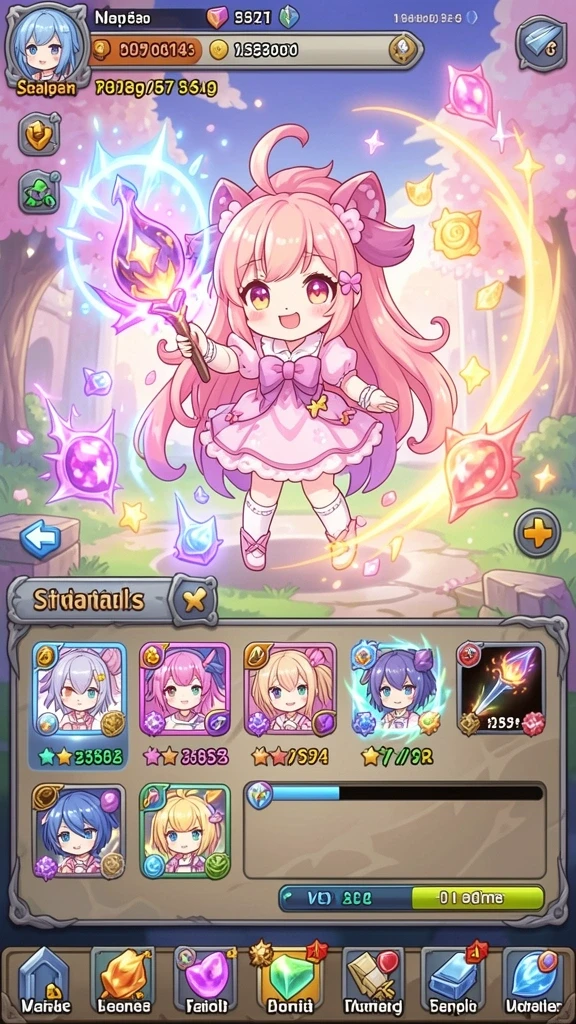Image resolution: width=576 pixels, height=1024 pixels.
Task: Select the blonde character card in the green frame
Action: point(185,831)
